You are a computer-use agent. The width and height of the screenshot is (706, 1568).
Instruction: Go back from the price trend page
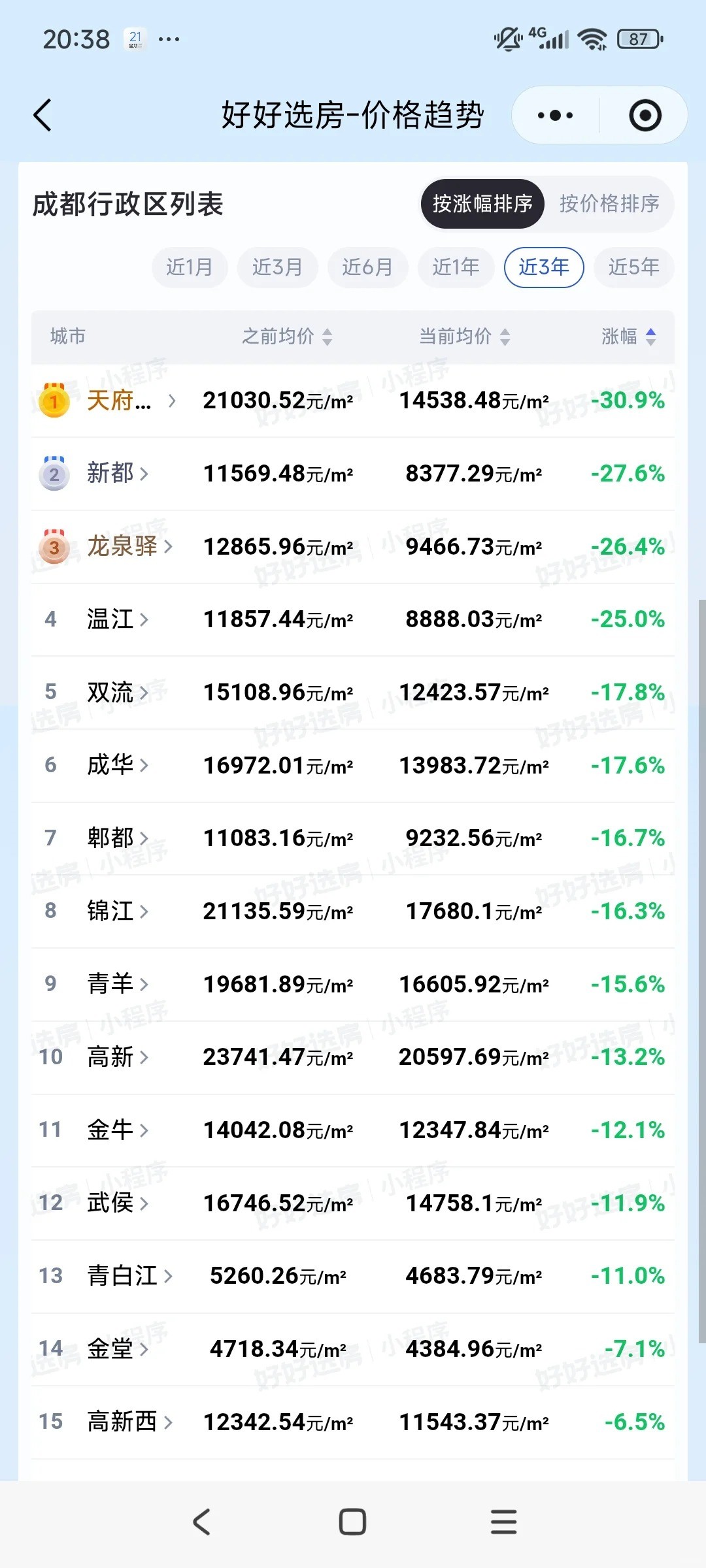(43, 116)
